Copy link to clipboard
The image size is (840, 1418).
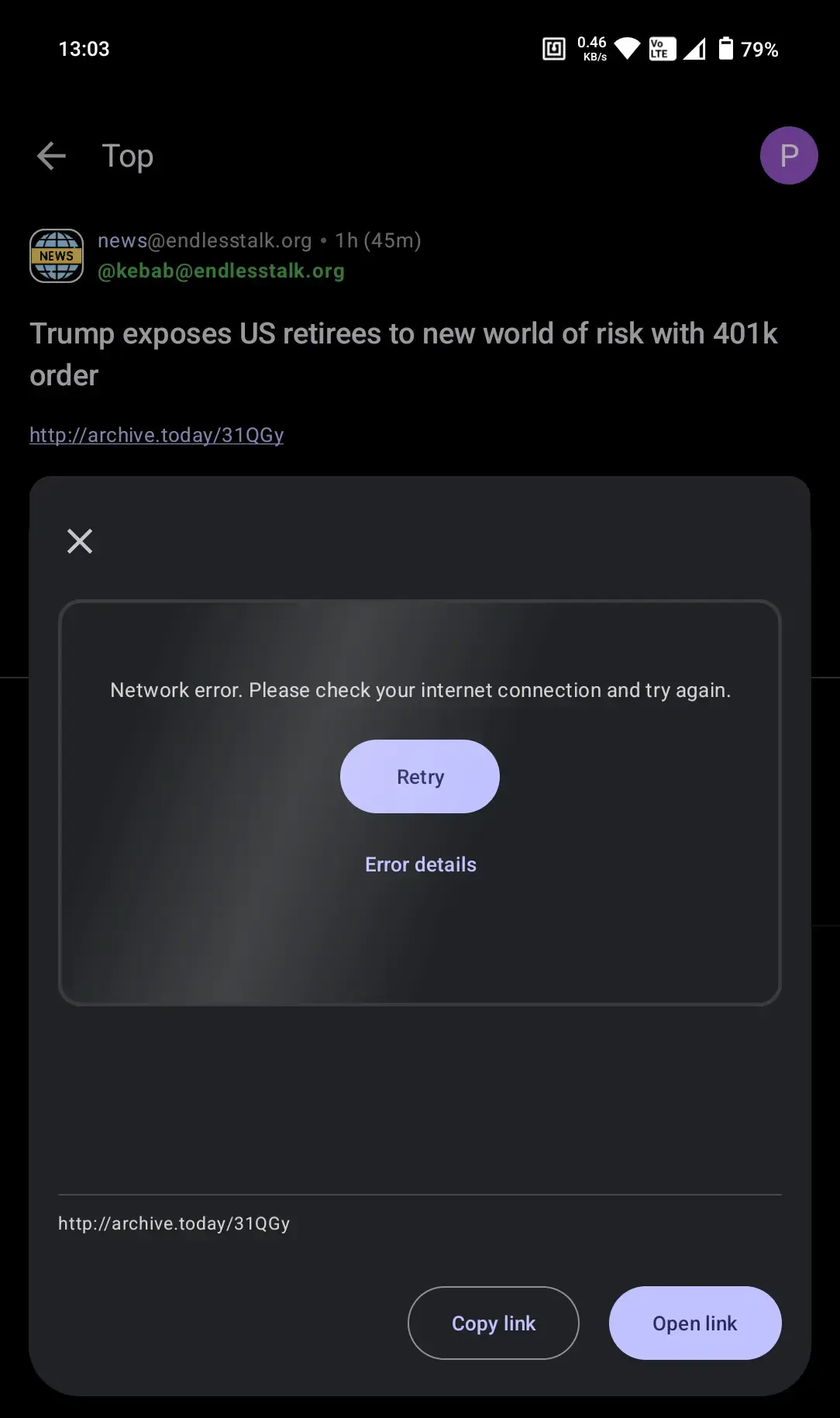[x=494, y=1323]
